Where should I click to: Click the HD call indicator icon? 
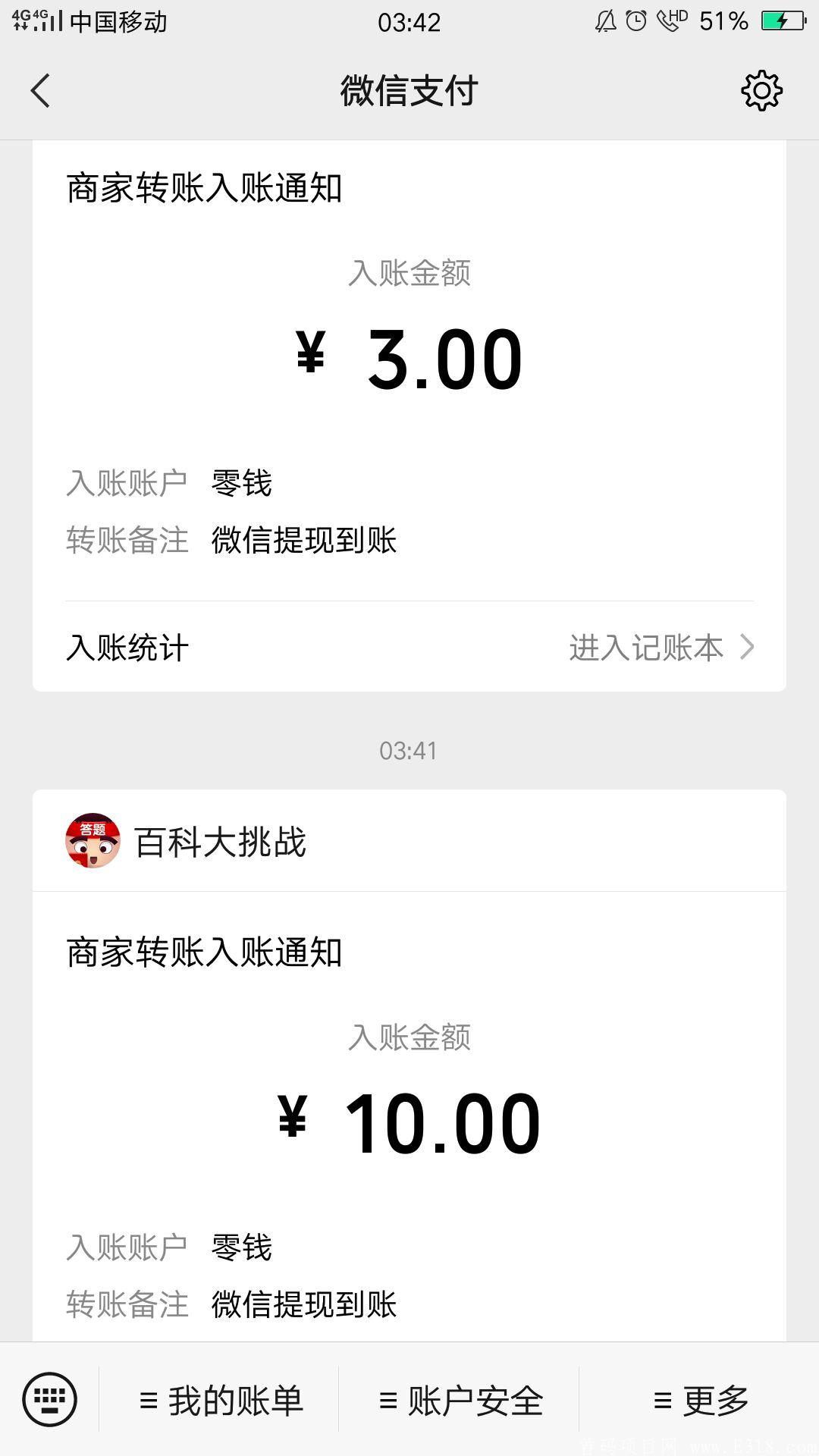click(x=672, y=21)
